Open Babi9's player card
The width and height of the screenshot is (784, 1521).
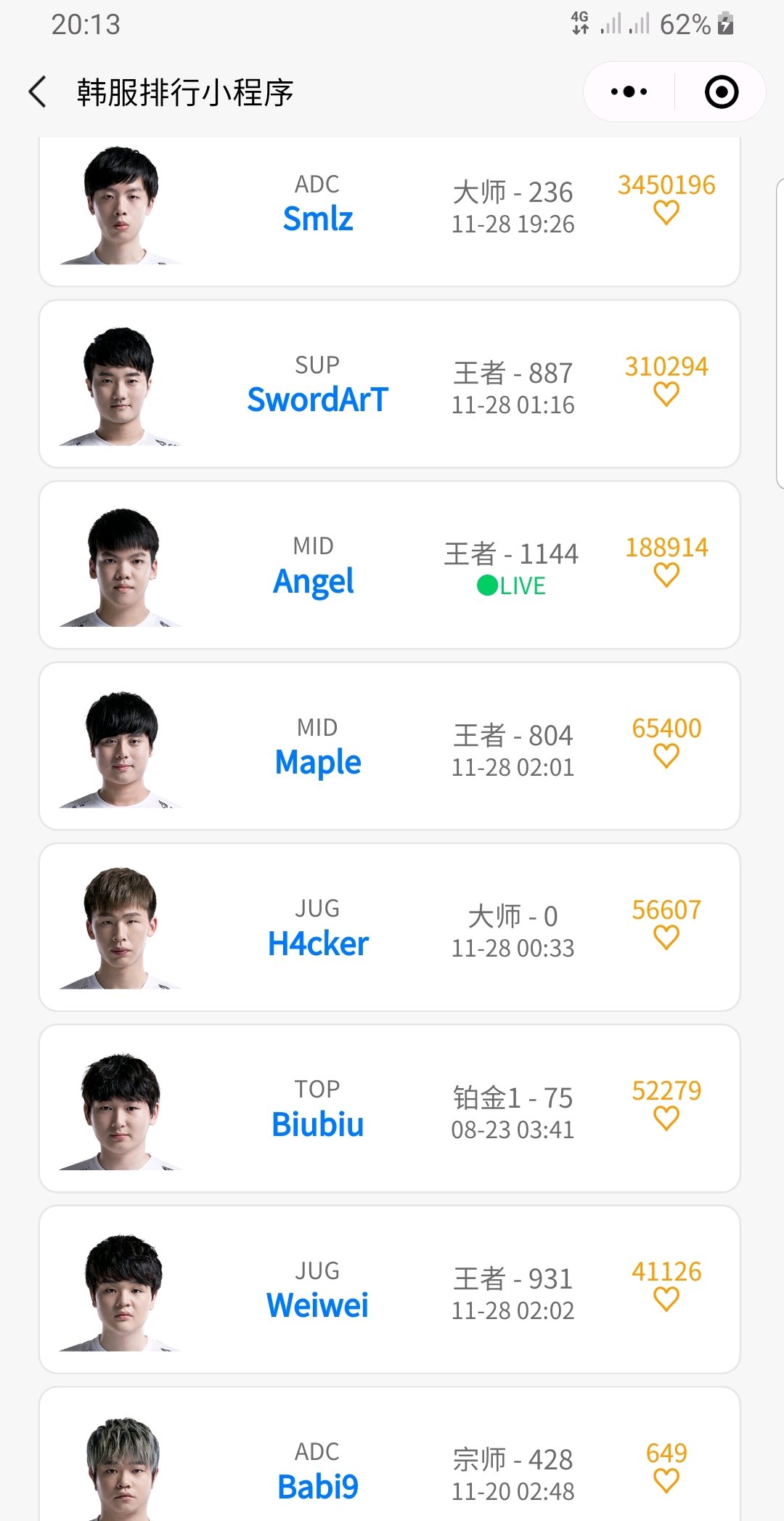tap(390, 1453)
